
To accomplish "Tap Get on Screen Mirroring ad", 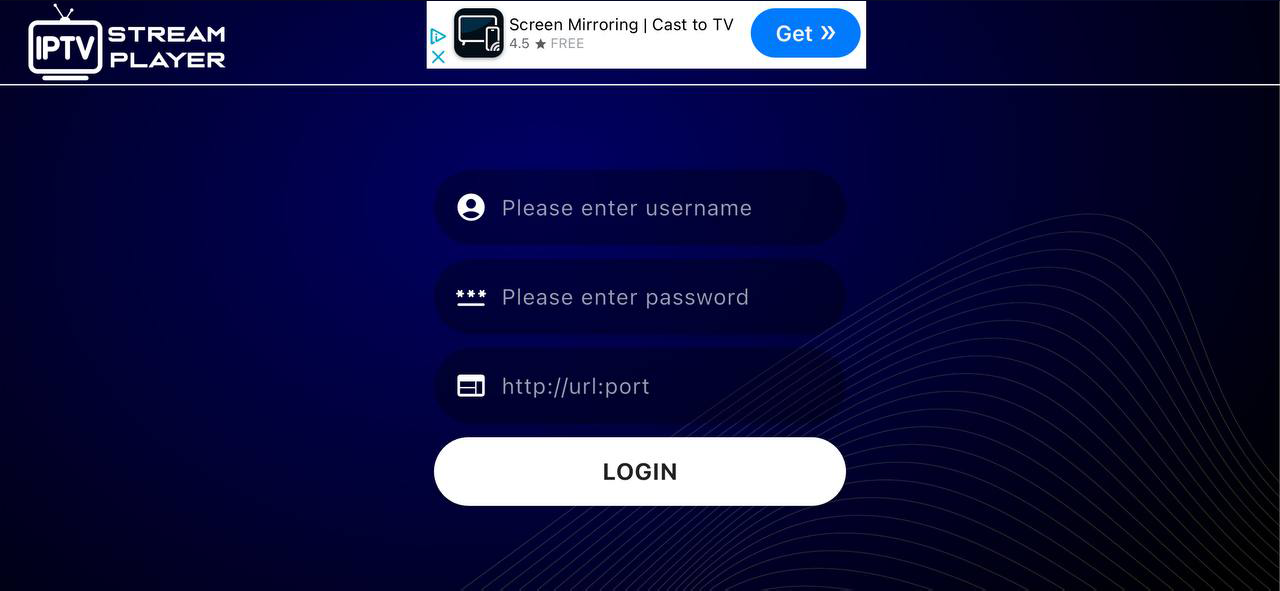I will (x=805, y=33).
